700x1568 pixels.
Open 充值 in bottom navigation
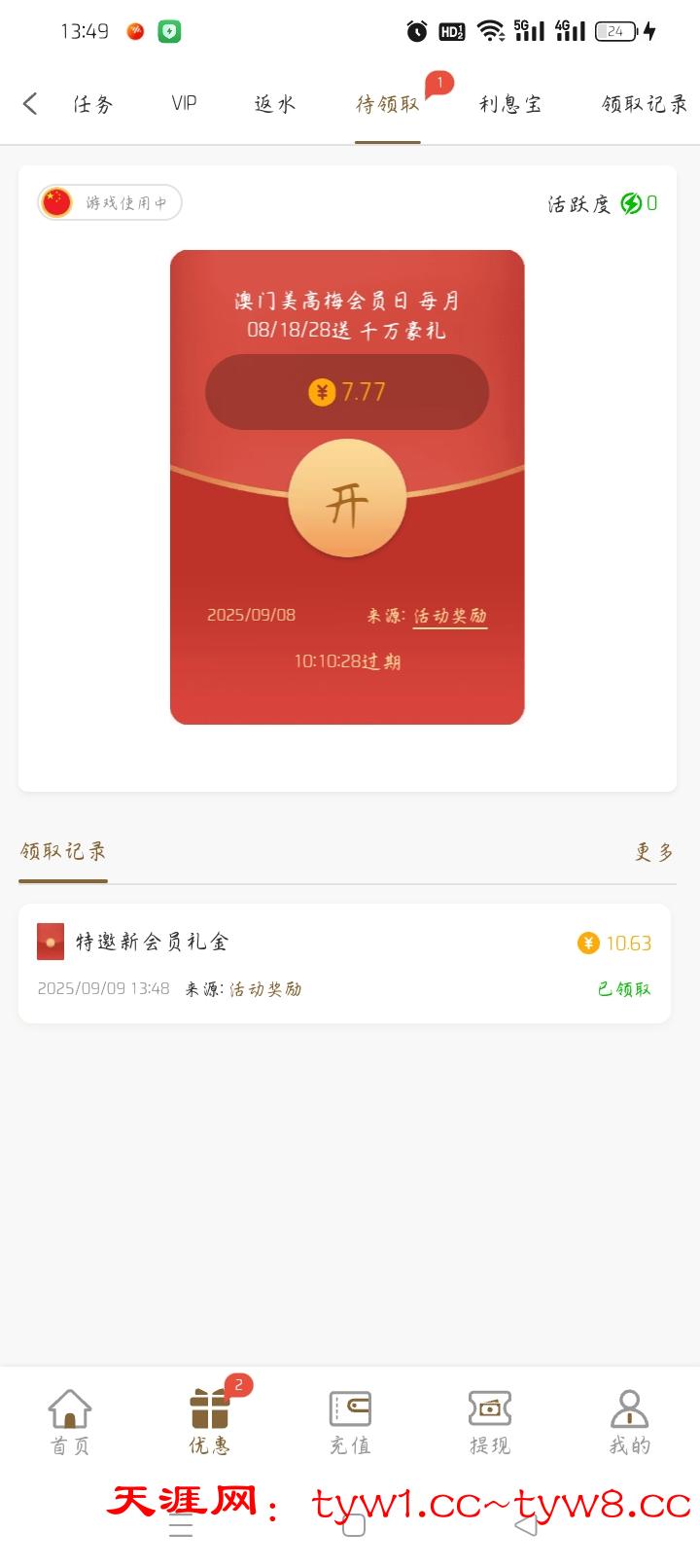(350, 1421)
